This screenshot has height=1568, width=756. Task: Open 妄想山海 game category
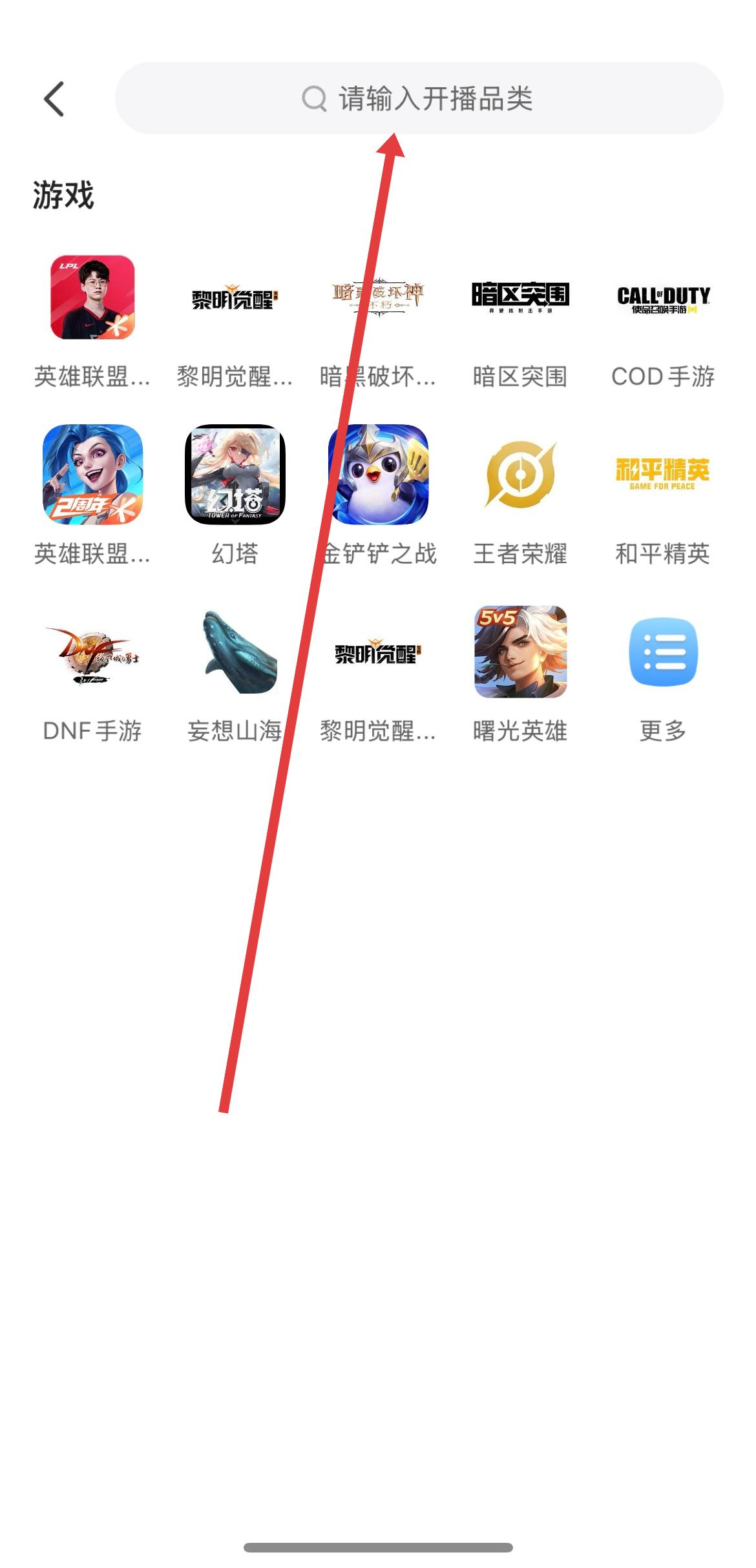pyautogui.click(x=235, y=652)
